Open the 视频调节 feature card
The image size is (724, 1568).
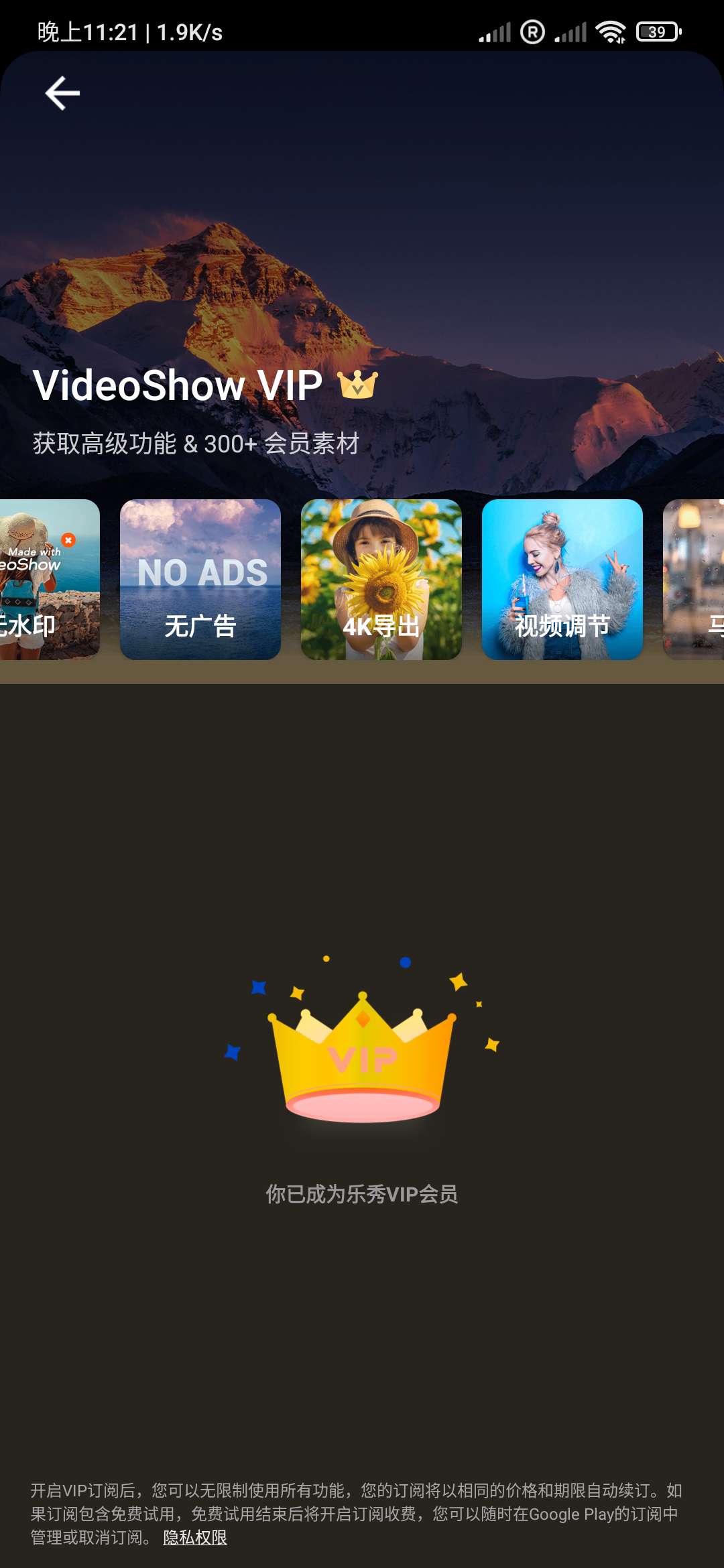[x=562, y=580]
